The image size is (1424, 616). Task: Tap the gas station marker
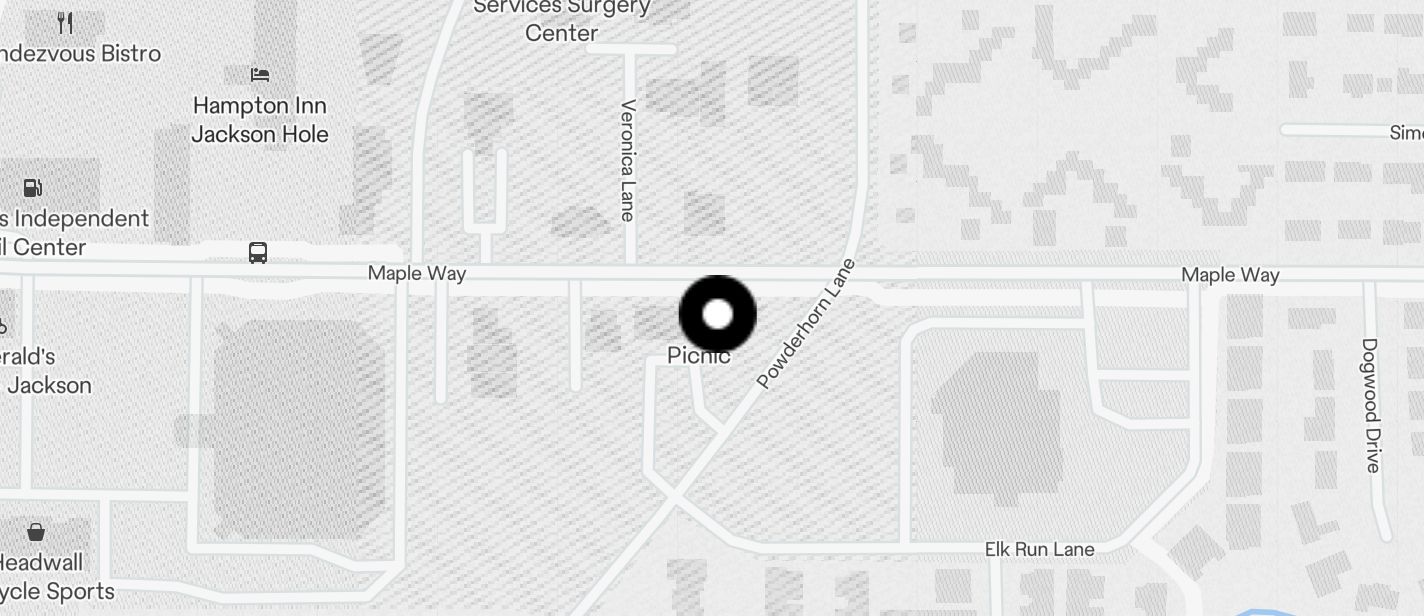point(33,188)
